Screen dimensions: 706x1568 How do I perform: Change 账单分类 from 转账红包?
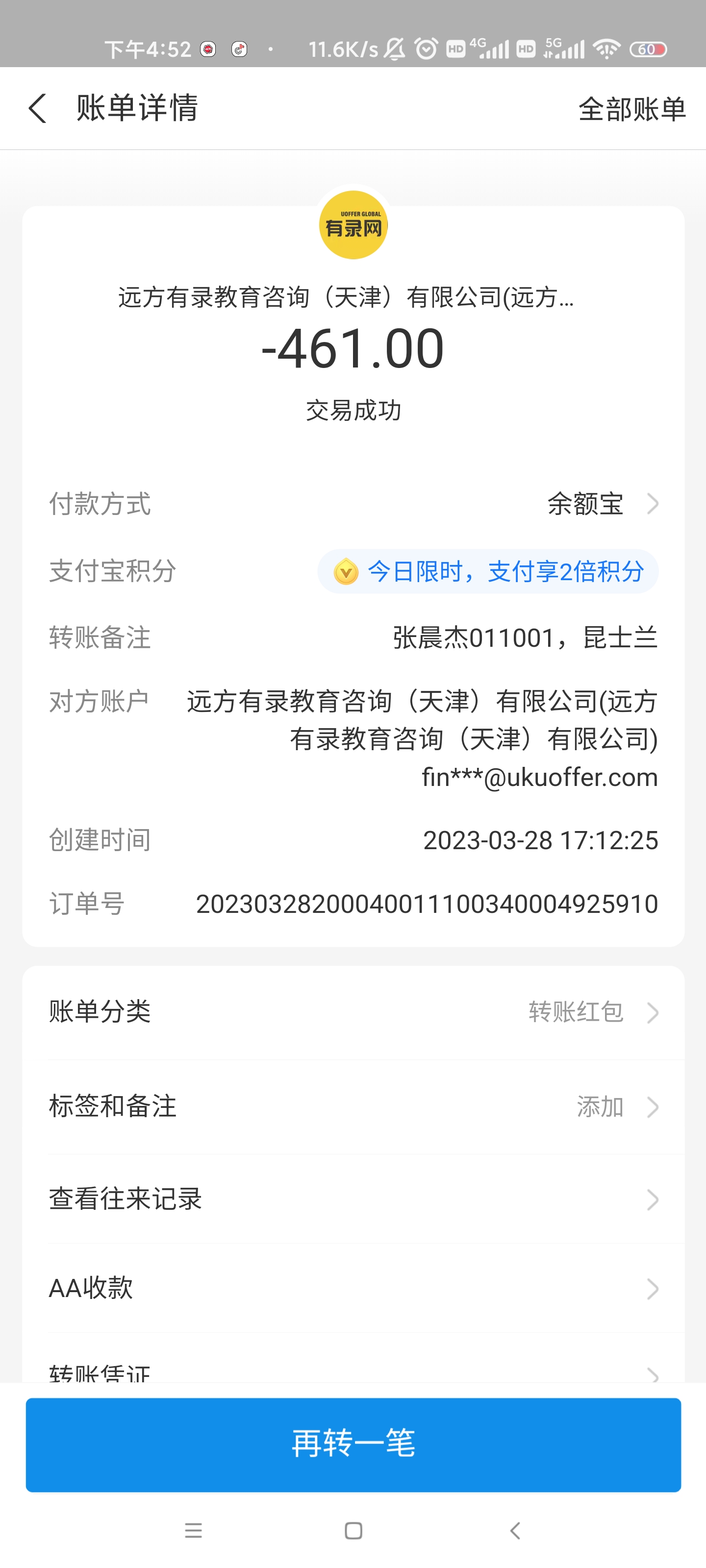[x=353, y=1012]
